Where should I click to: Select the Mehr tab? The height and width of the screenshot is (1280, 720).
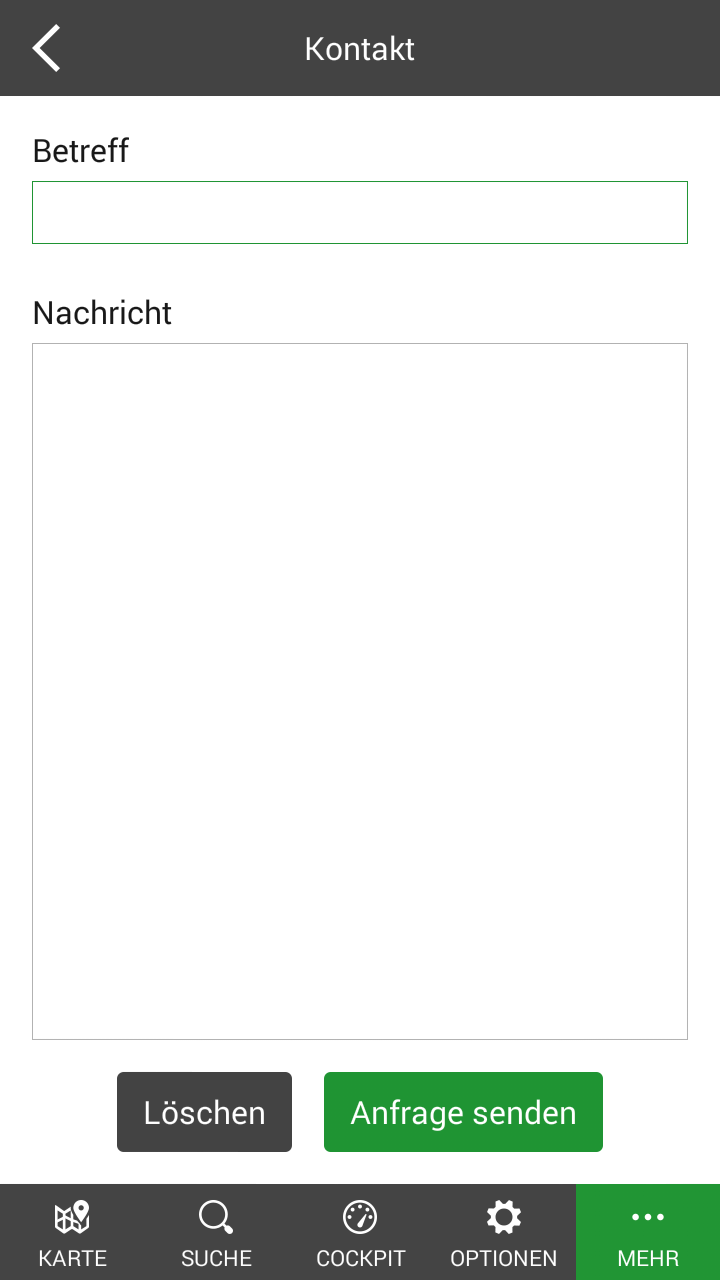648,1232
